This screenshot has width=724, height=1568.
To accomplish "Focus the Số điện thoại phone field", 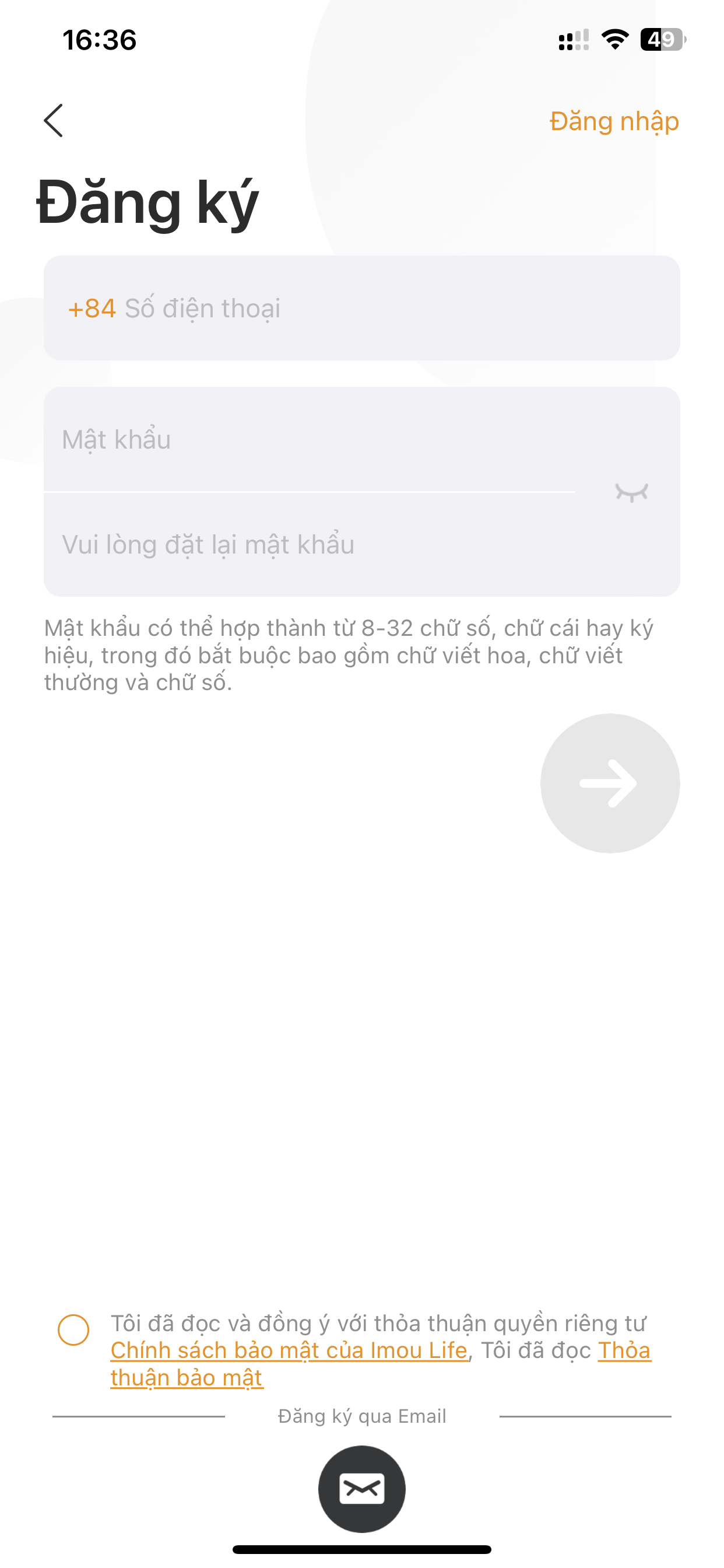I will 361,308.
